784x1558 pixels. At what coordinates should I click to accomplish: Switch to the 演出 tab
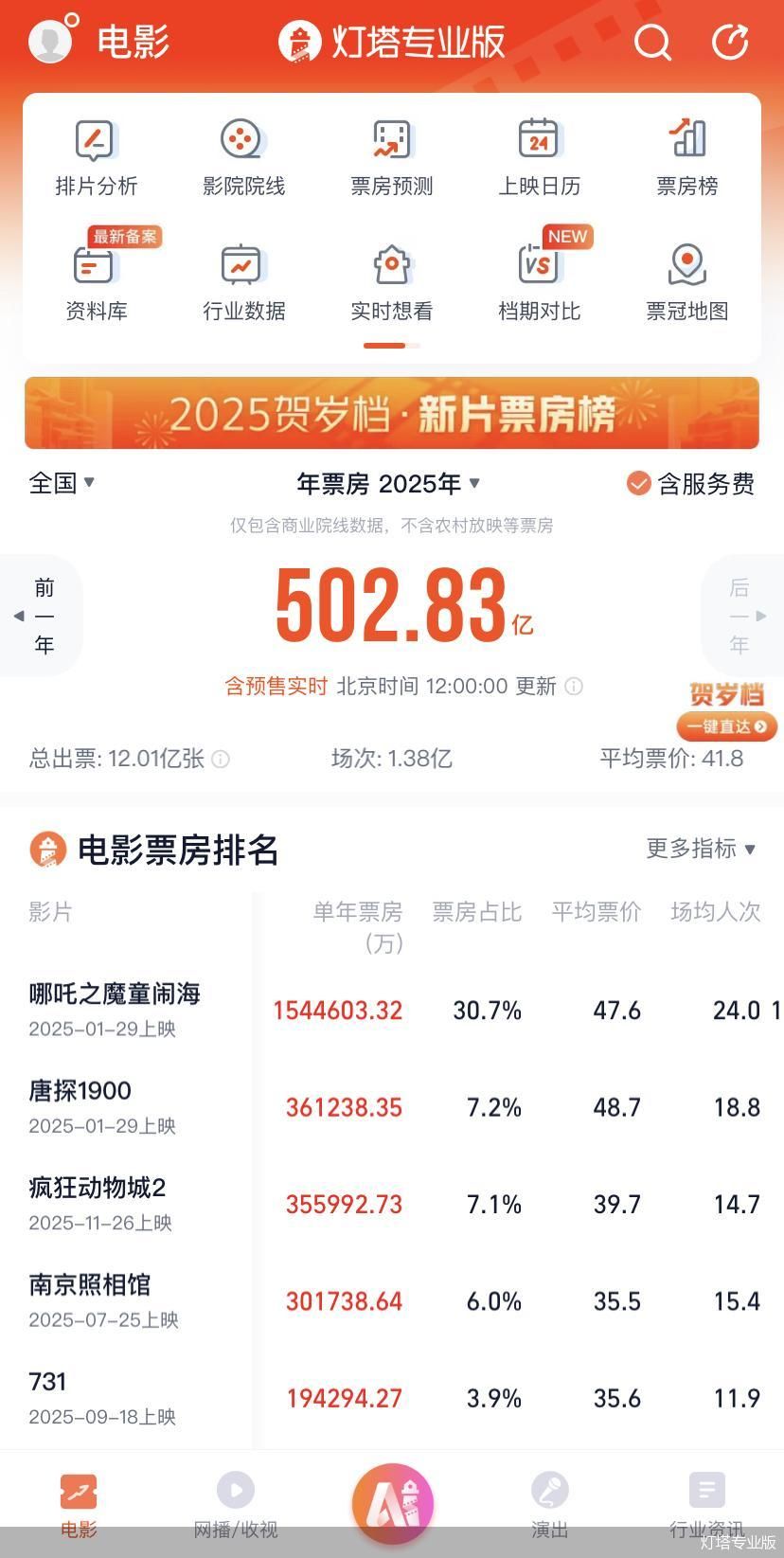click(550, 1506)
